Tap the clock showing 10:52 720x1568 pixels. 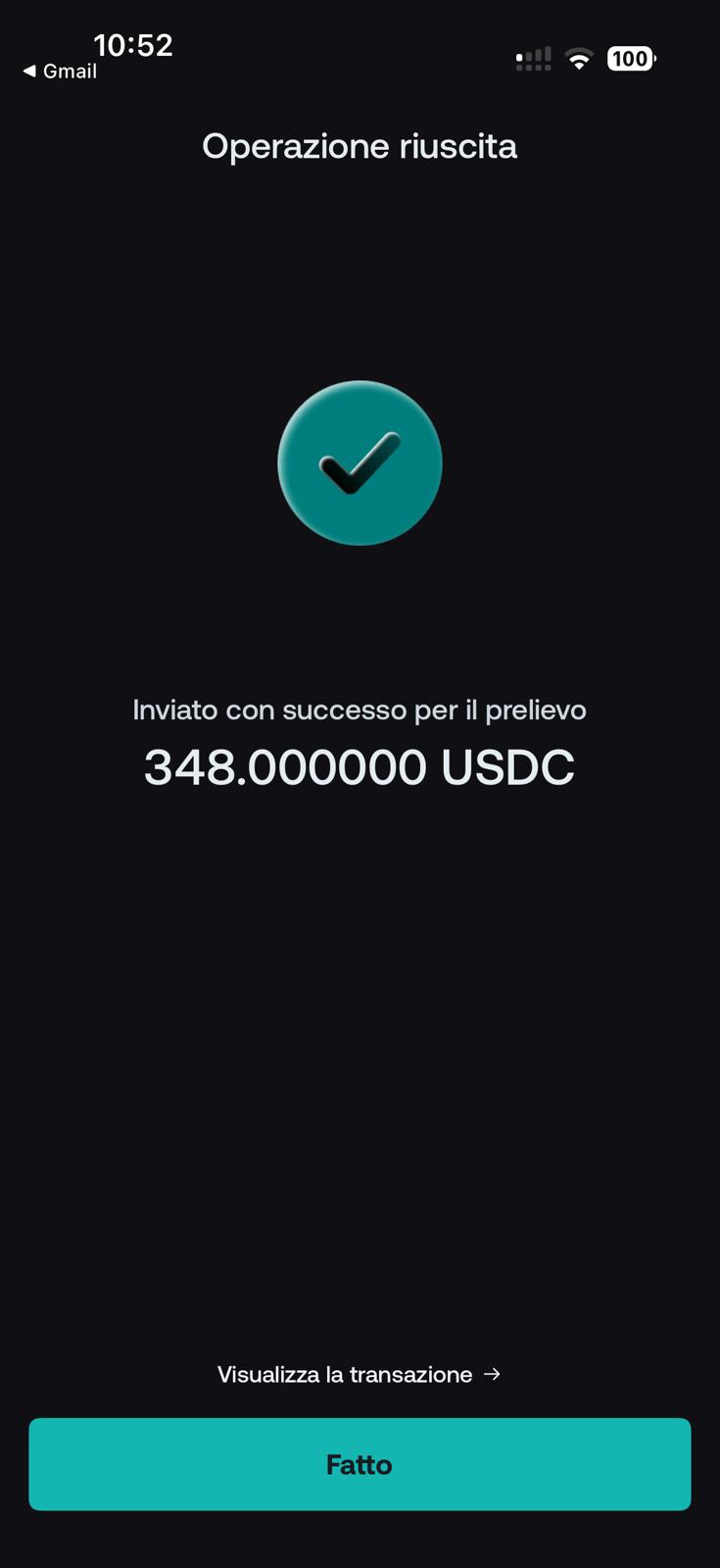(x=135, y=45)
